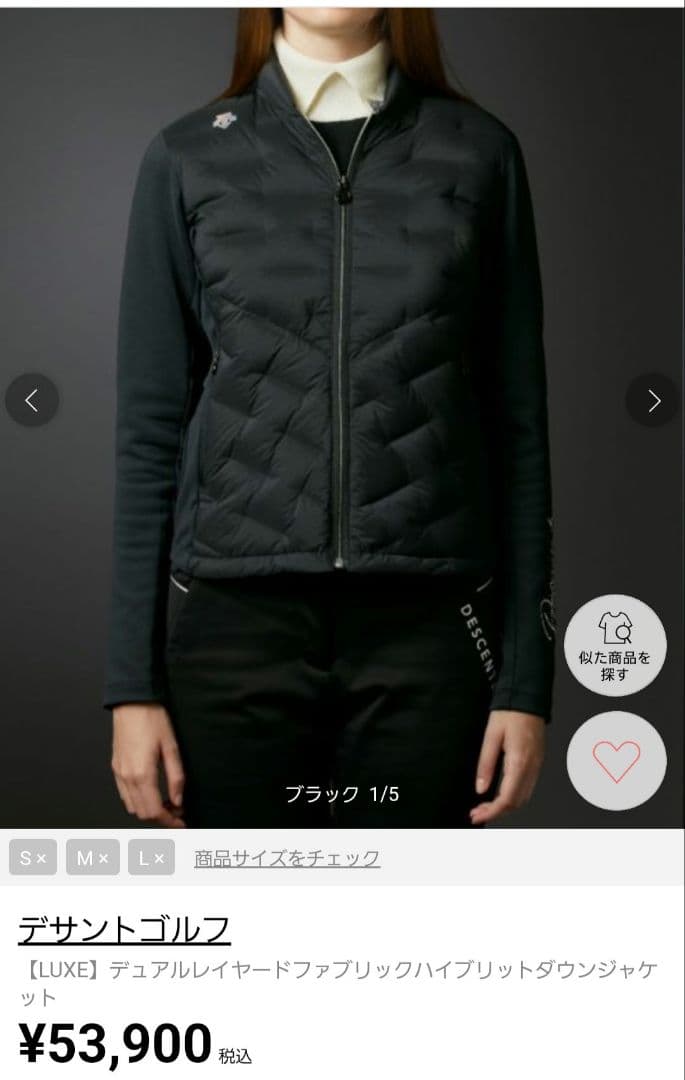Open 商品サイズをチェック link
Image resolution: width=685 pixels, height=1080 pixels.
pos(287,858)
